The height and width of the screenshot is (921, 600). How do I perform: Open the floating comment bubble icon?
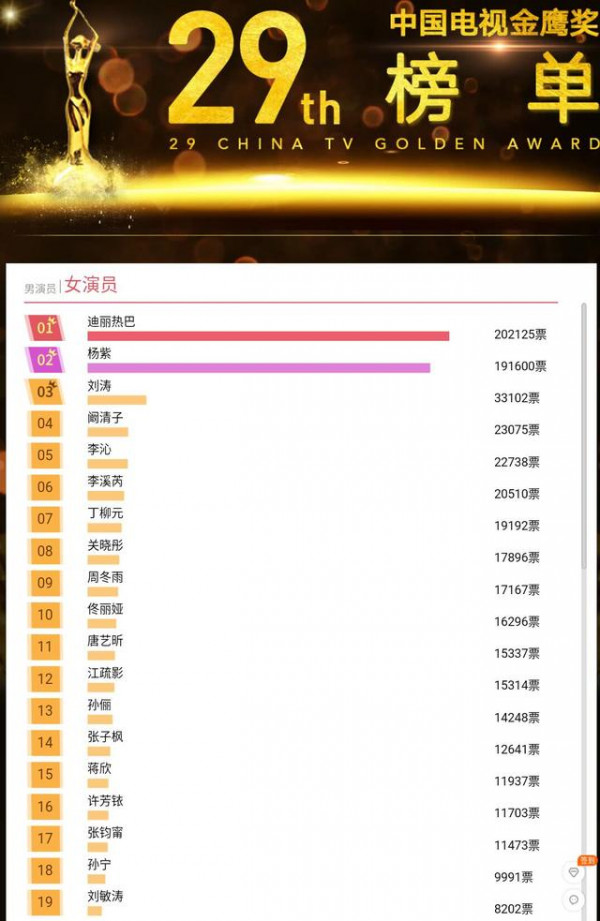(x=574, y=898)
